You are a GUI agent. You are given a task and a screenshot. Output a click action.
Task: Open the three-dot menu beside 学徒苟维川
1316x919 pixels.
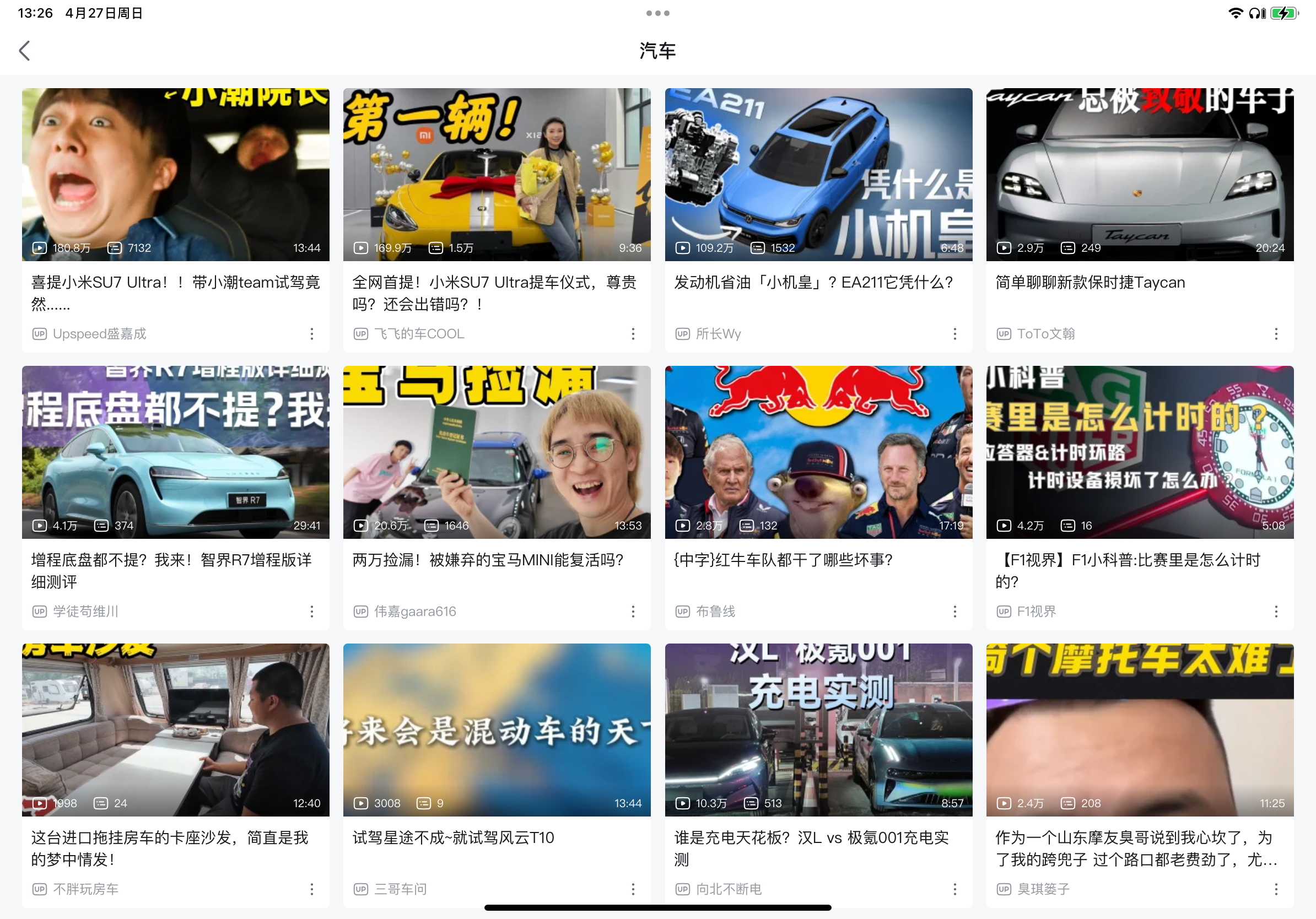click(312, 612)
